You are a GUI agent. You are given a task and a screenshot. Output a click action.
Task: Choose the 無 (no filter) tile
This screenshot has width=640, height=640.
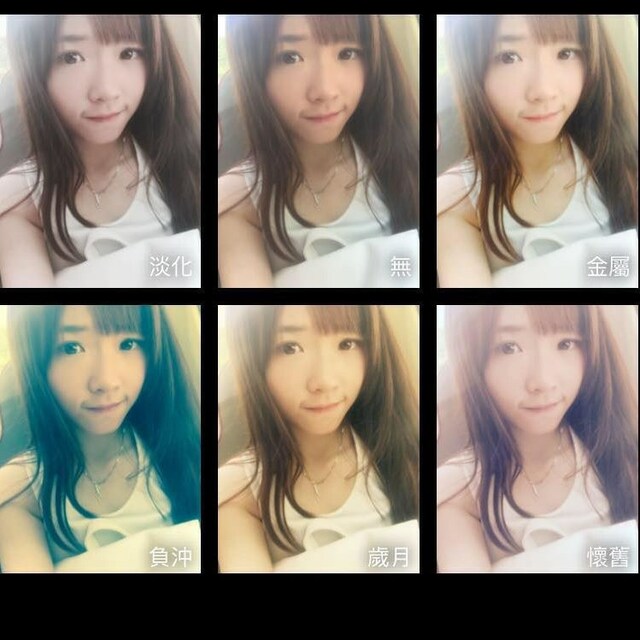[319, 150]
